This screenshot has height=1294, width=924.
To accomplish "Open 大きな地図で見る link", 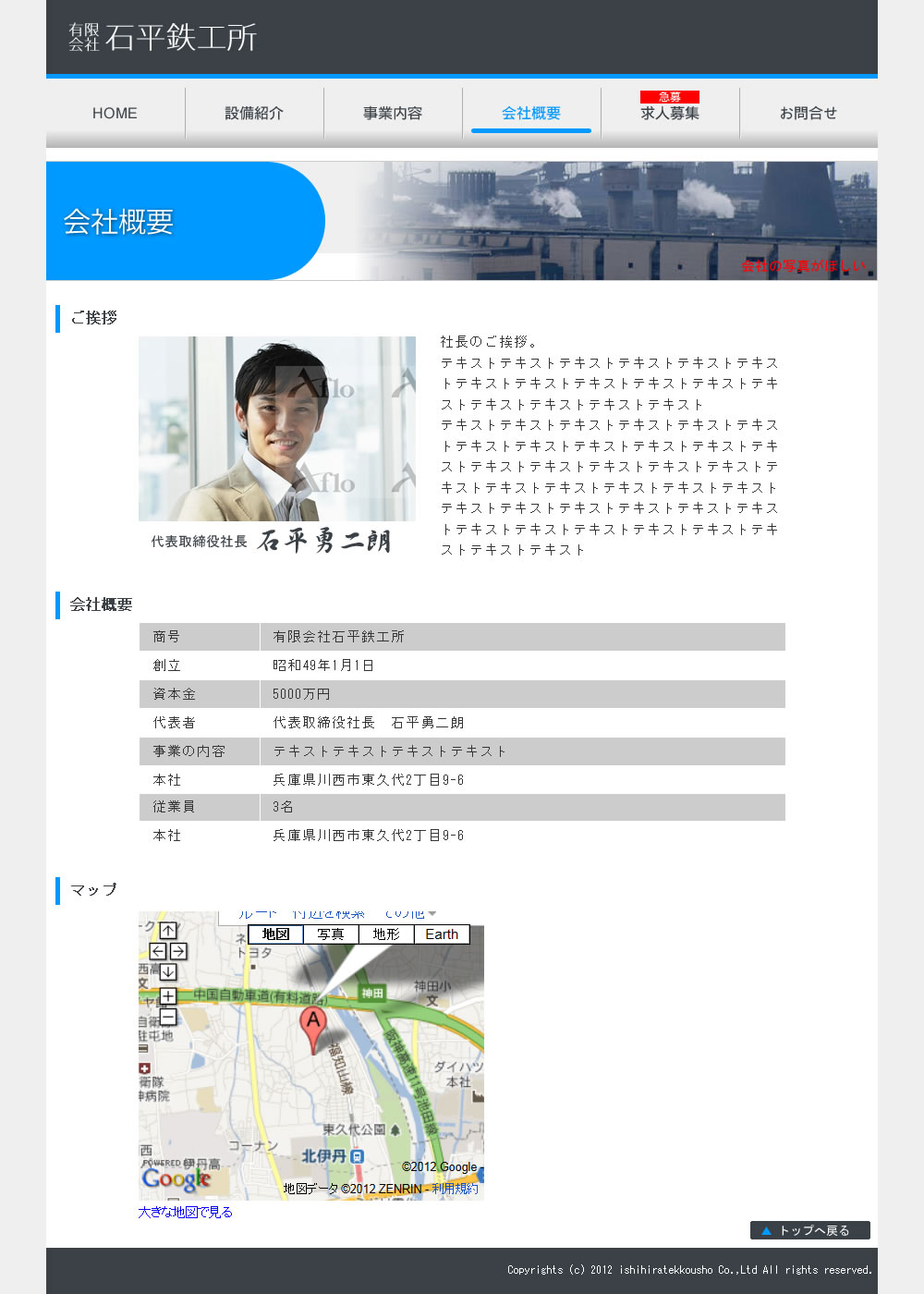I will coord(185,1212).
